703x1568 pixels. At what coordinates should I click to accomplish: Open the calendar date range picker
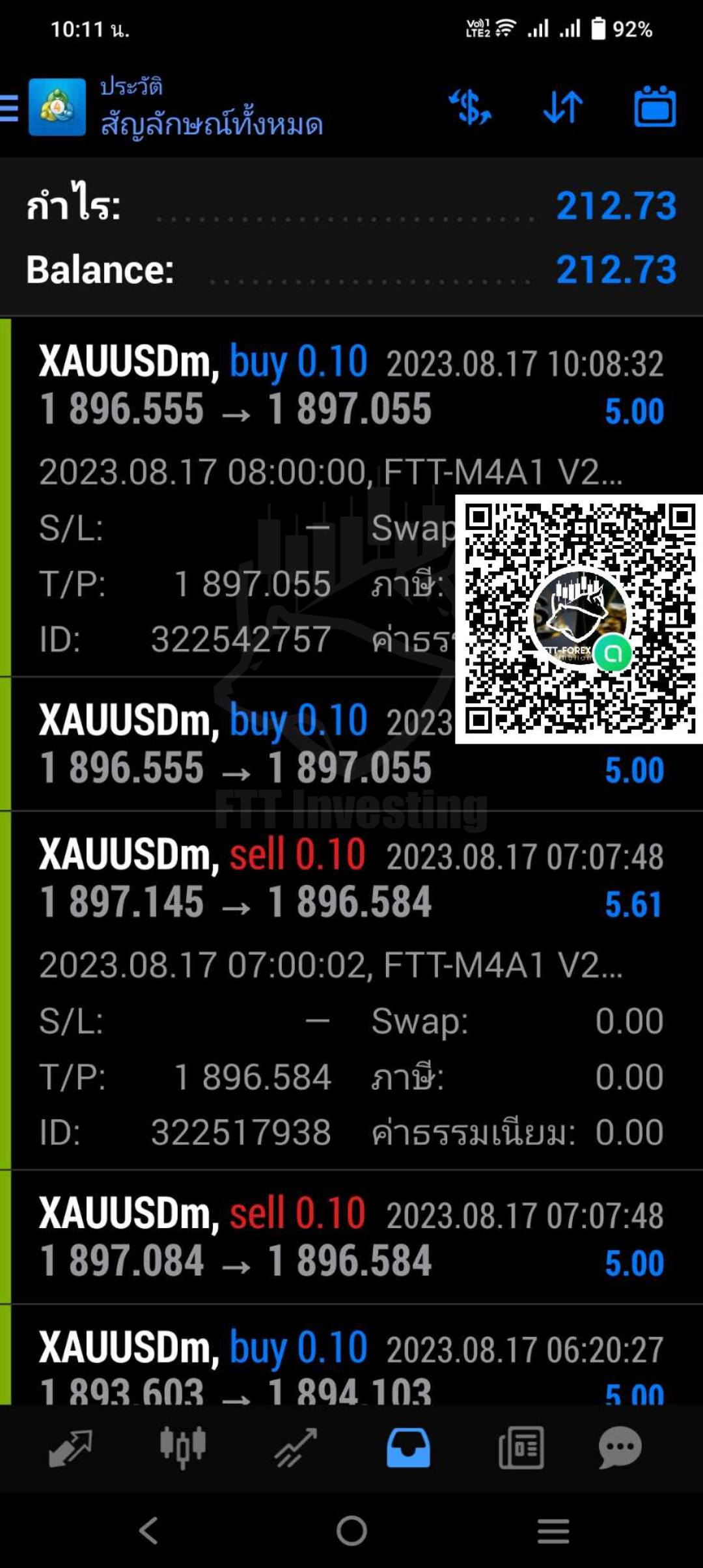tap(655, 106)
